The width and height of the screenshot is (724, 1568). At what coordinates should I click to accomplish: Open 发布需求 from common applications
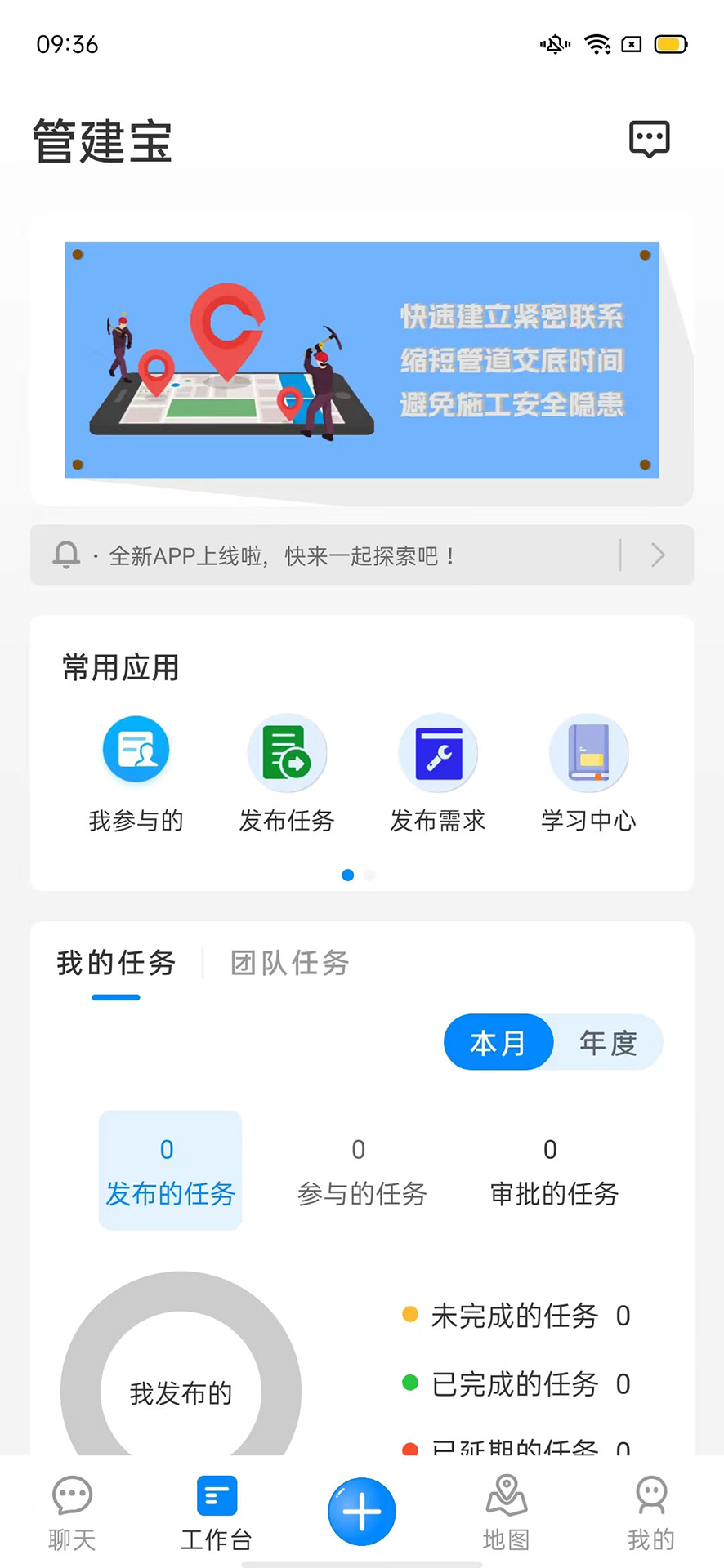(x=438, y=751)
